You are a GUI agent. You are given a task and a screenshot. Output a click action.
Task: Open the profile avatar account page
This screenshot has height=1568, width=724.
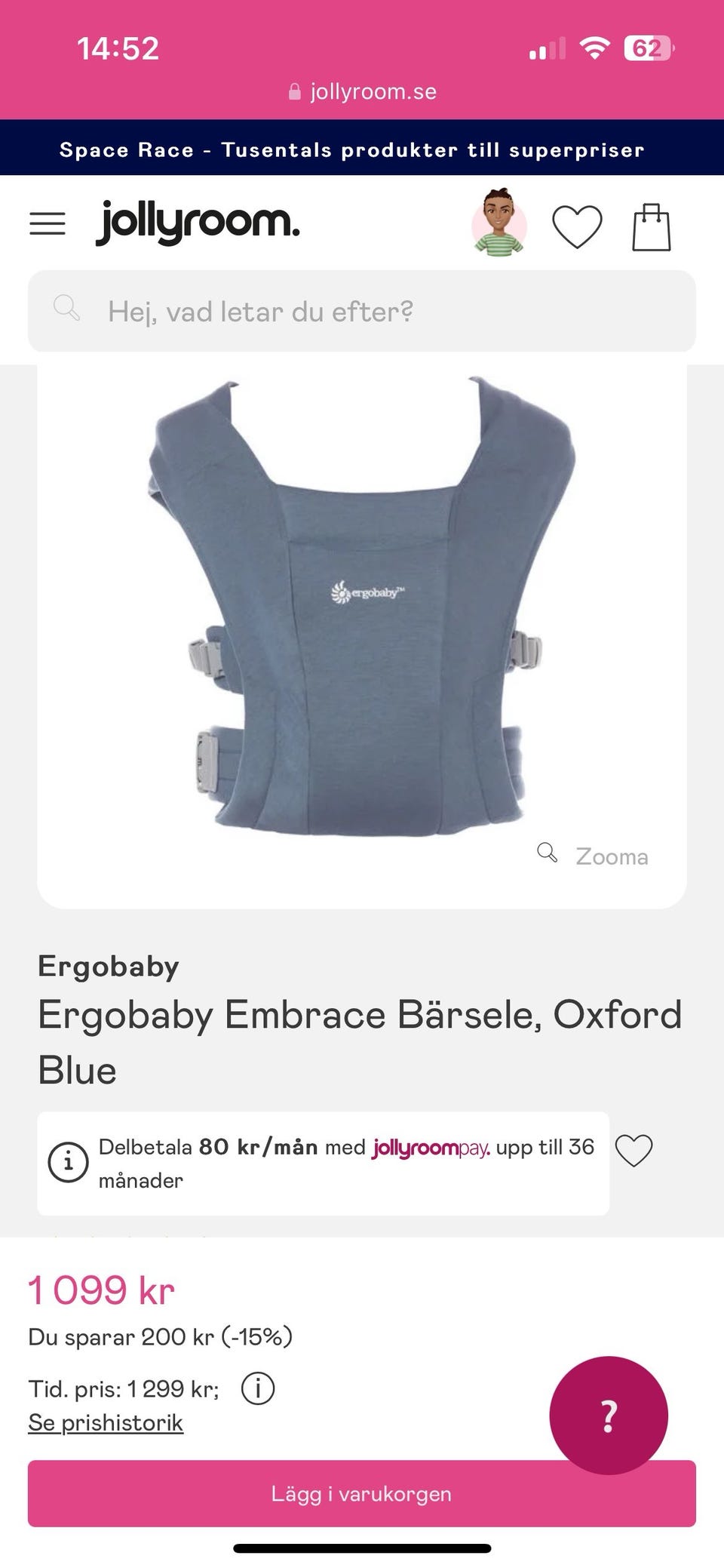click(499, 223)
